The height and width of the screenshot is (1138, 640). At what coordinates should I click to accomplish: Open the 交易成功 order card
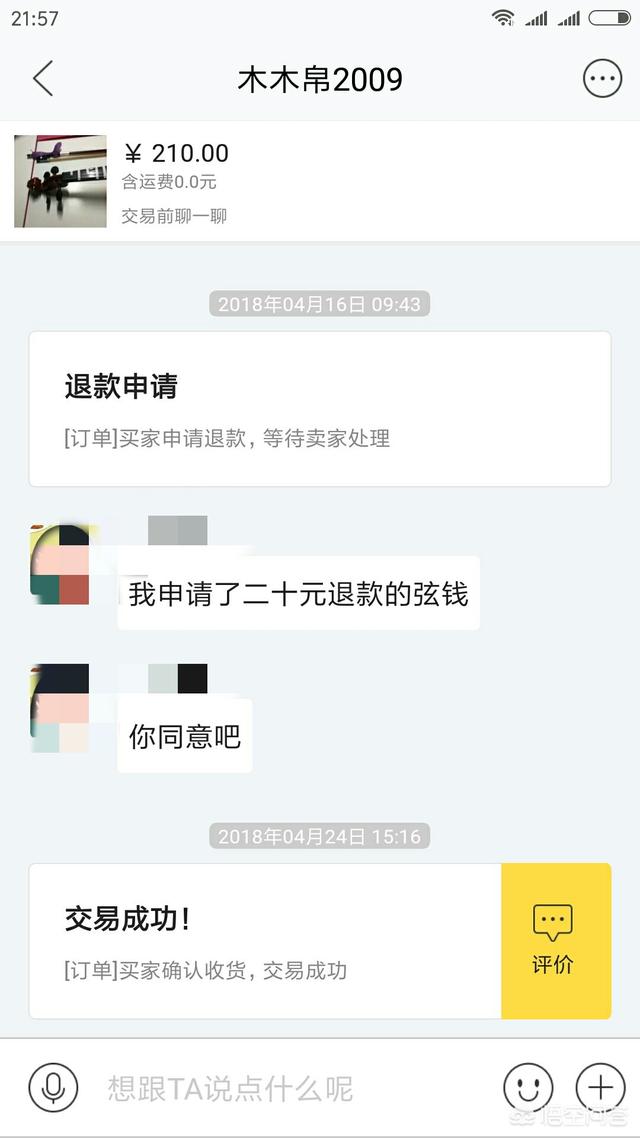tap(265, 941)
